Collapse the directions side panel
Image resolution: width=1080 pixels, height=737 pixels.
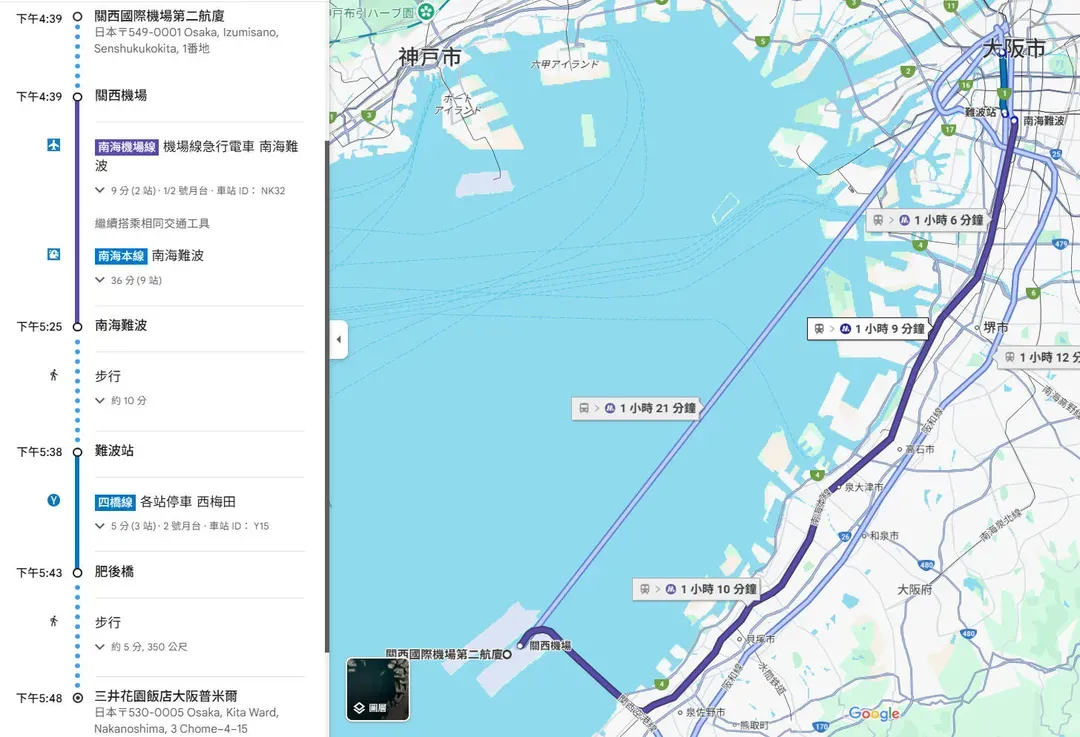[338, 340]
